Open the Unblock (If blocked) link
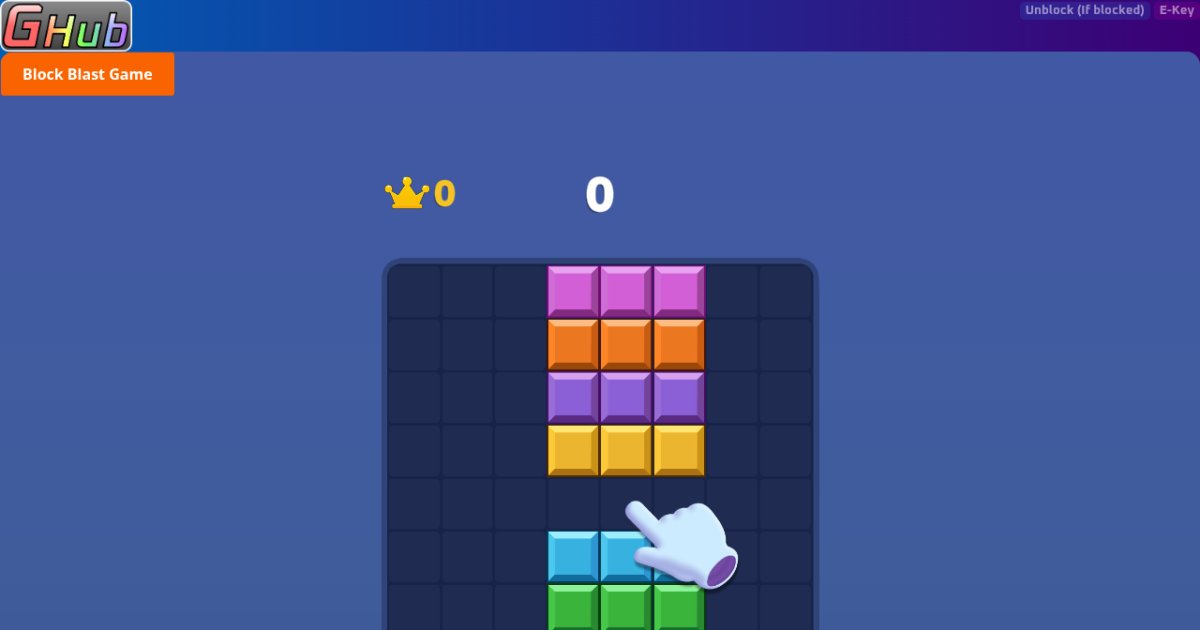Viewport: 1200px width, 630px height. [1084, 10]
